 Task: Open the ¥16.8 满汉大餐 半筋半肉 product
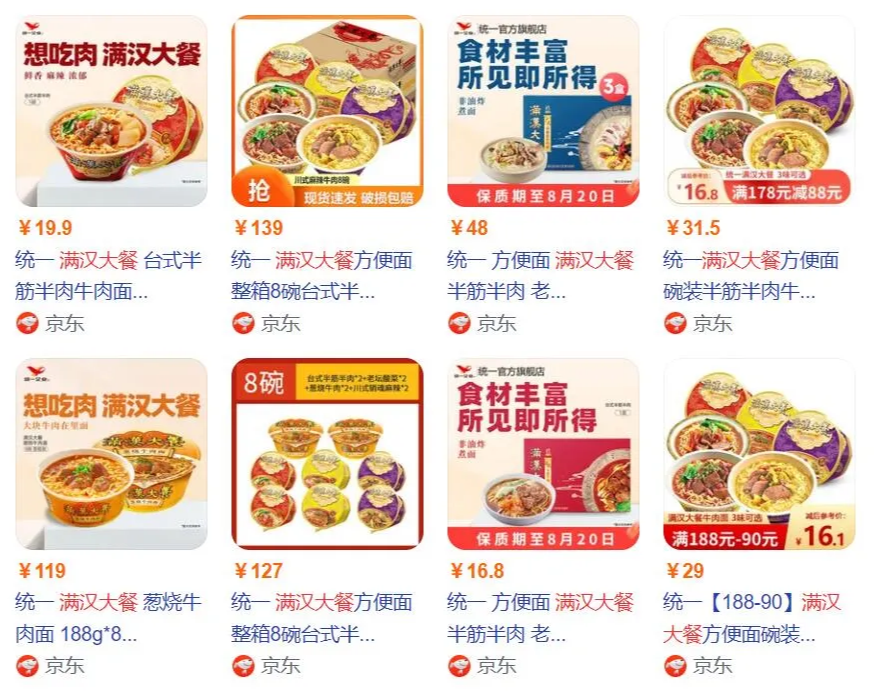(540, 617)
